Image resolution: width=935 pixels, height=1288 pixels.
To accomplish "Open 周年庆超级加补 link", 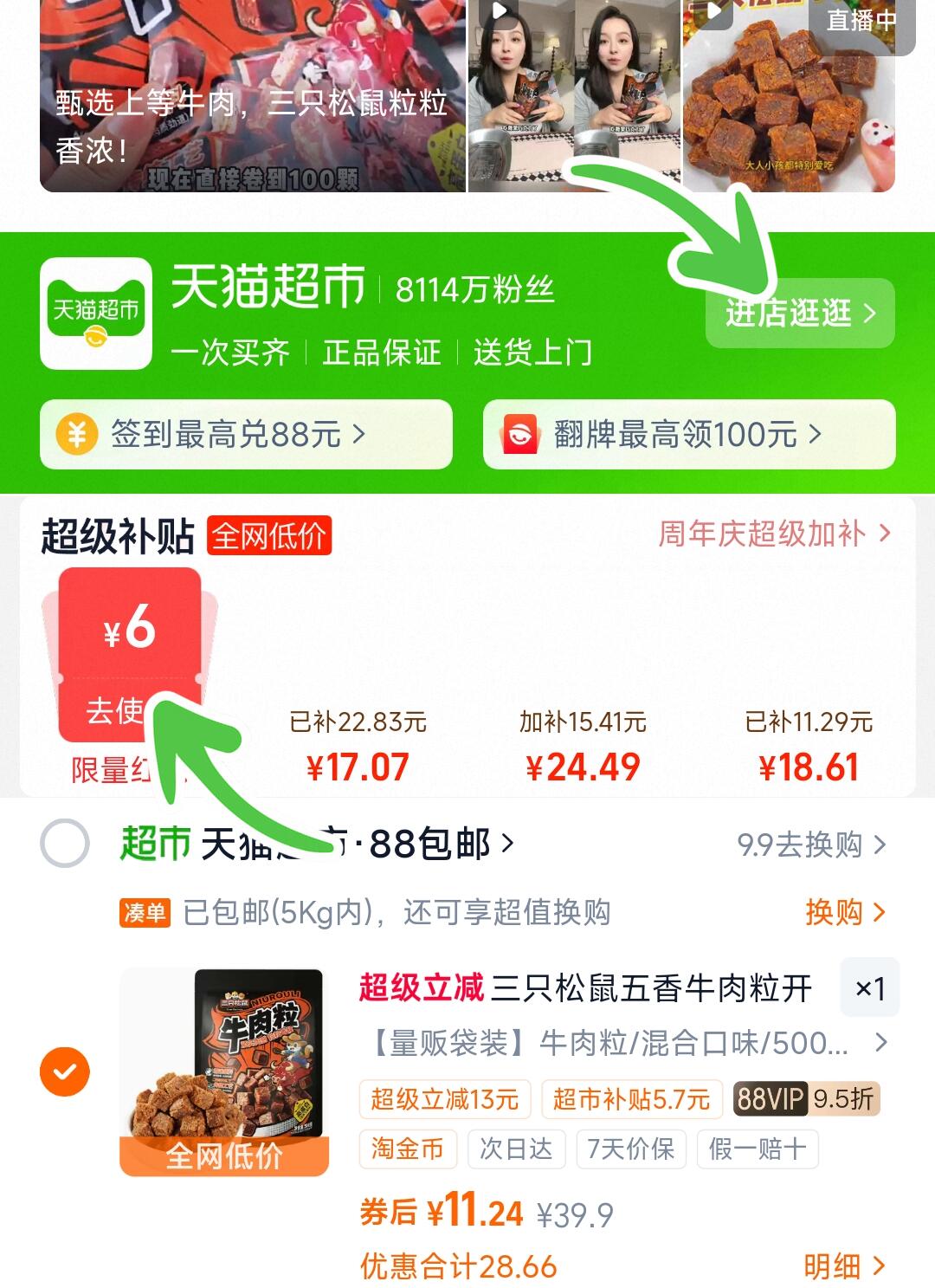I will click(773, 534).
